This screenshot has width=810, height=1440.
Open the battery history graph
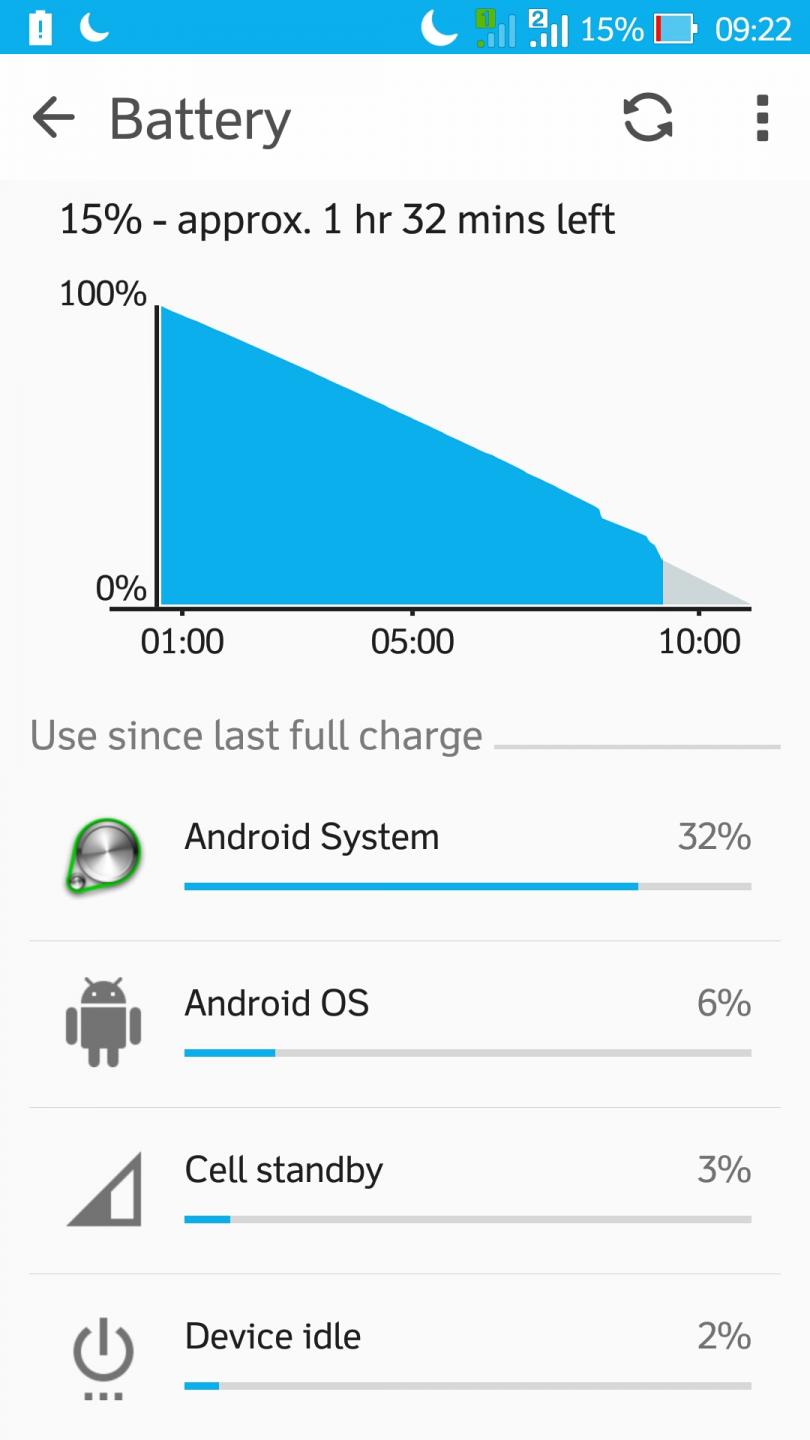pos(405,430)
